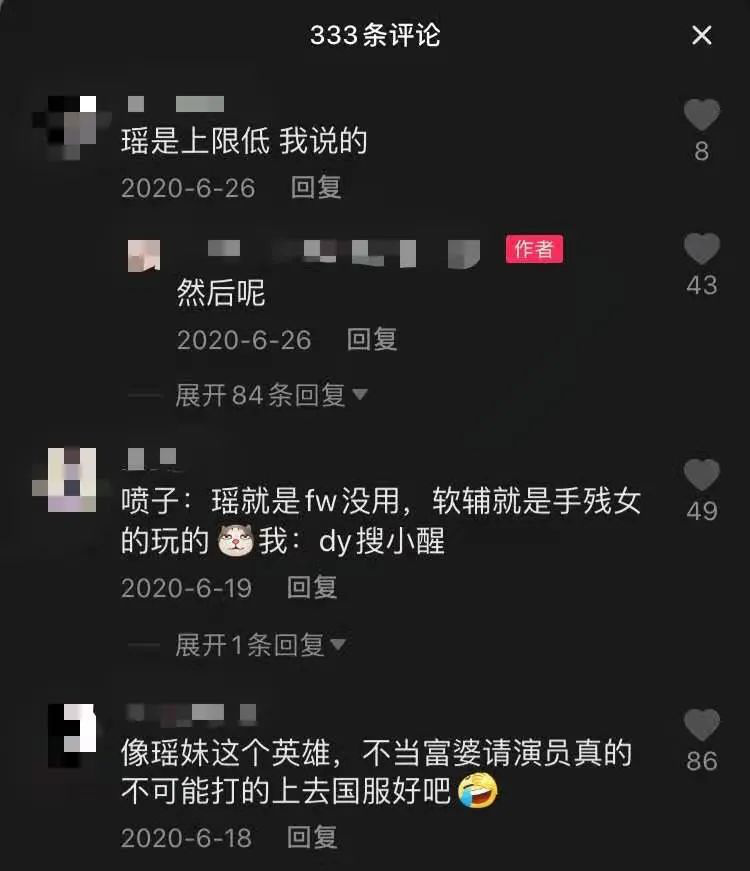Like the comment 瑶是上限低 我说的

click(x=701, y=117)
